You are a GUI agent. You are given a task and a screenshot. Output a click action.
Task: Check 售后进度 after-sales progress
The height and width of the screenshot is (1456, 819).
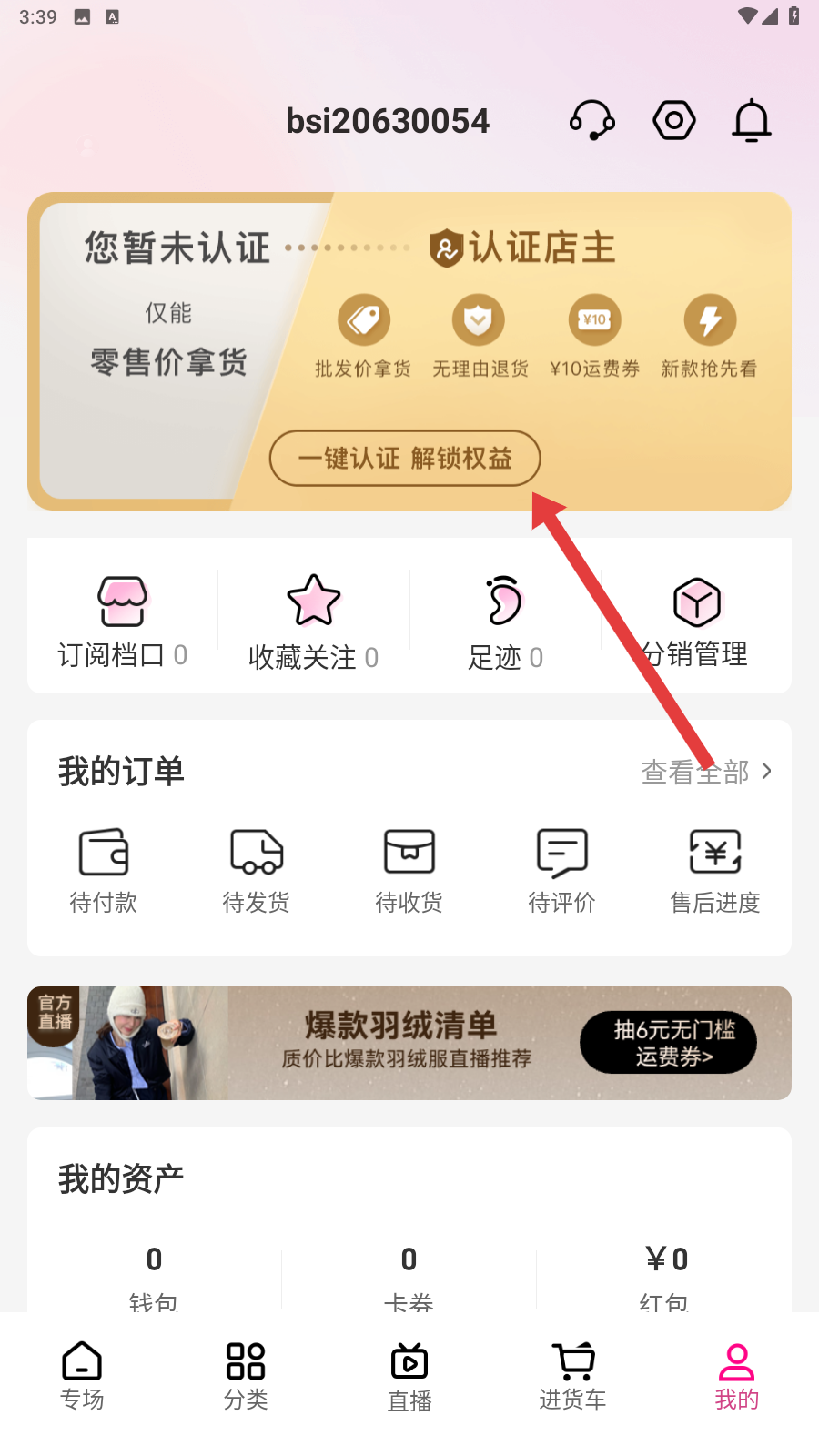pyautogui.click(x=715, y=870)
